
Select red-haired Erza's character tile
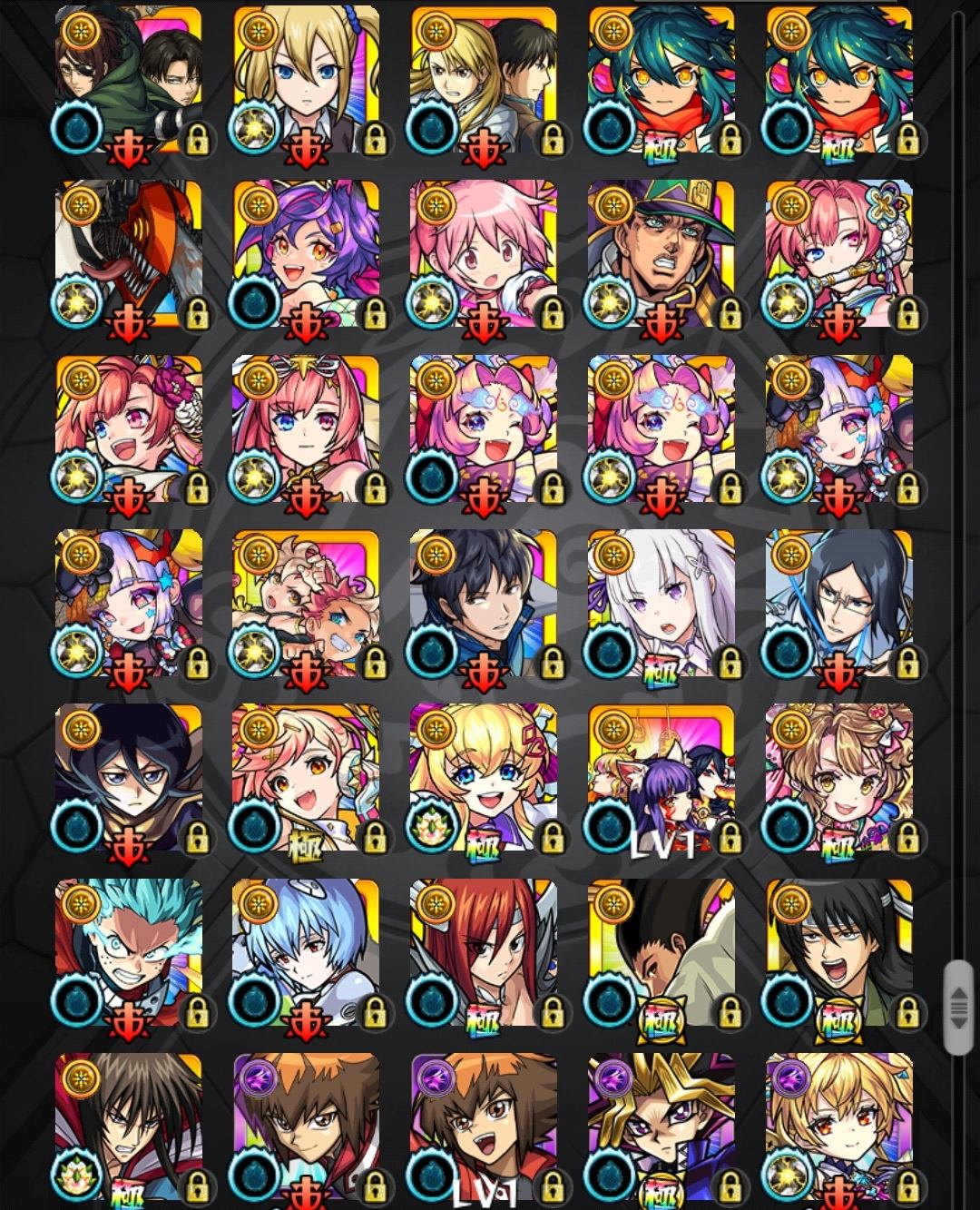tap(483, 953)
